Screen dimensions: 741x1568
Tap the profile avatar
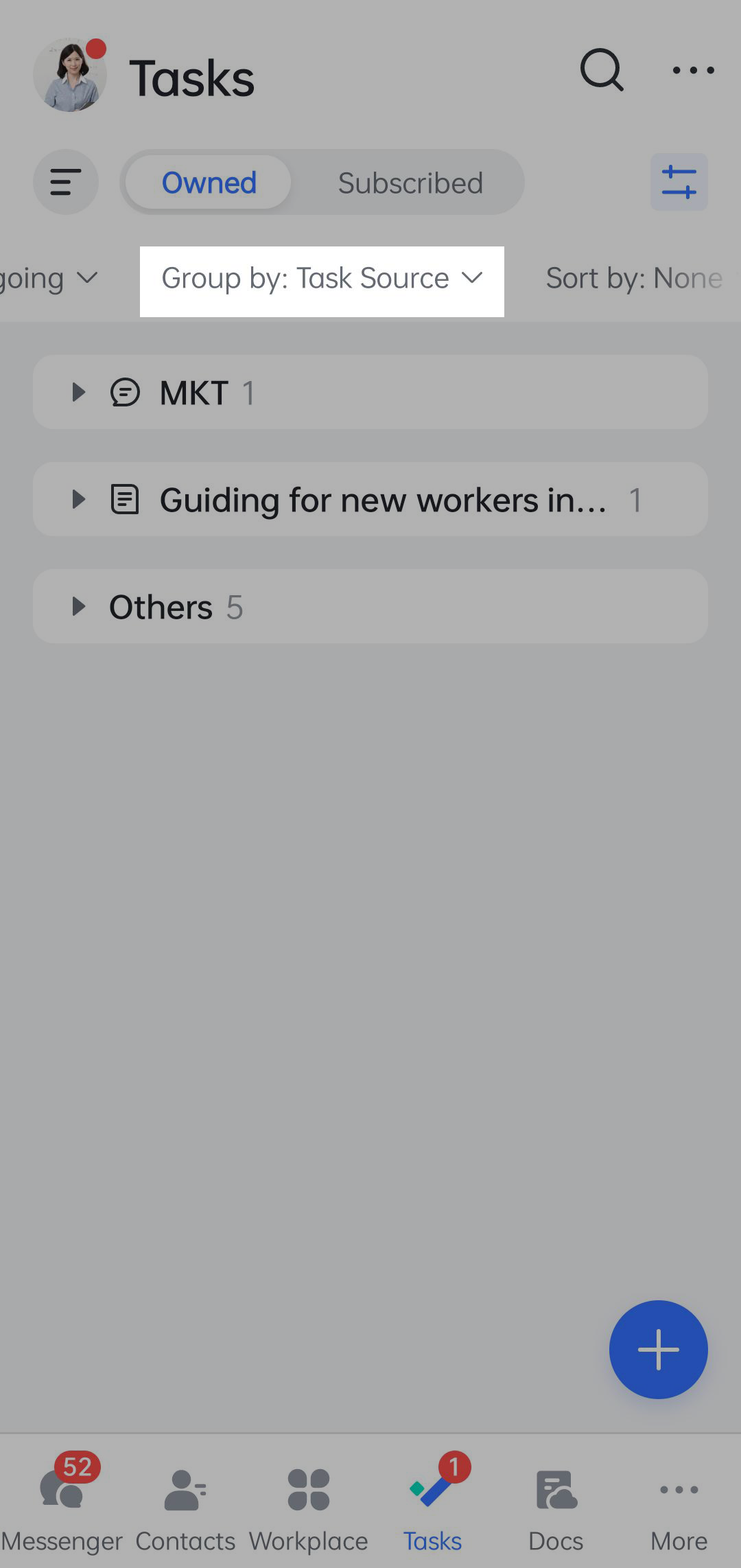(70, 76)
